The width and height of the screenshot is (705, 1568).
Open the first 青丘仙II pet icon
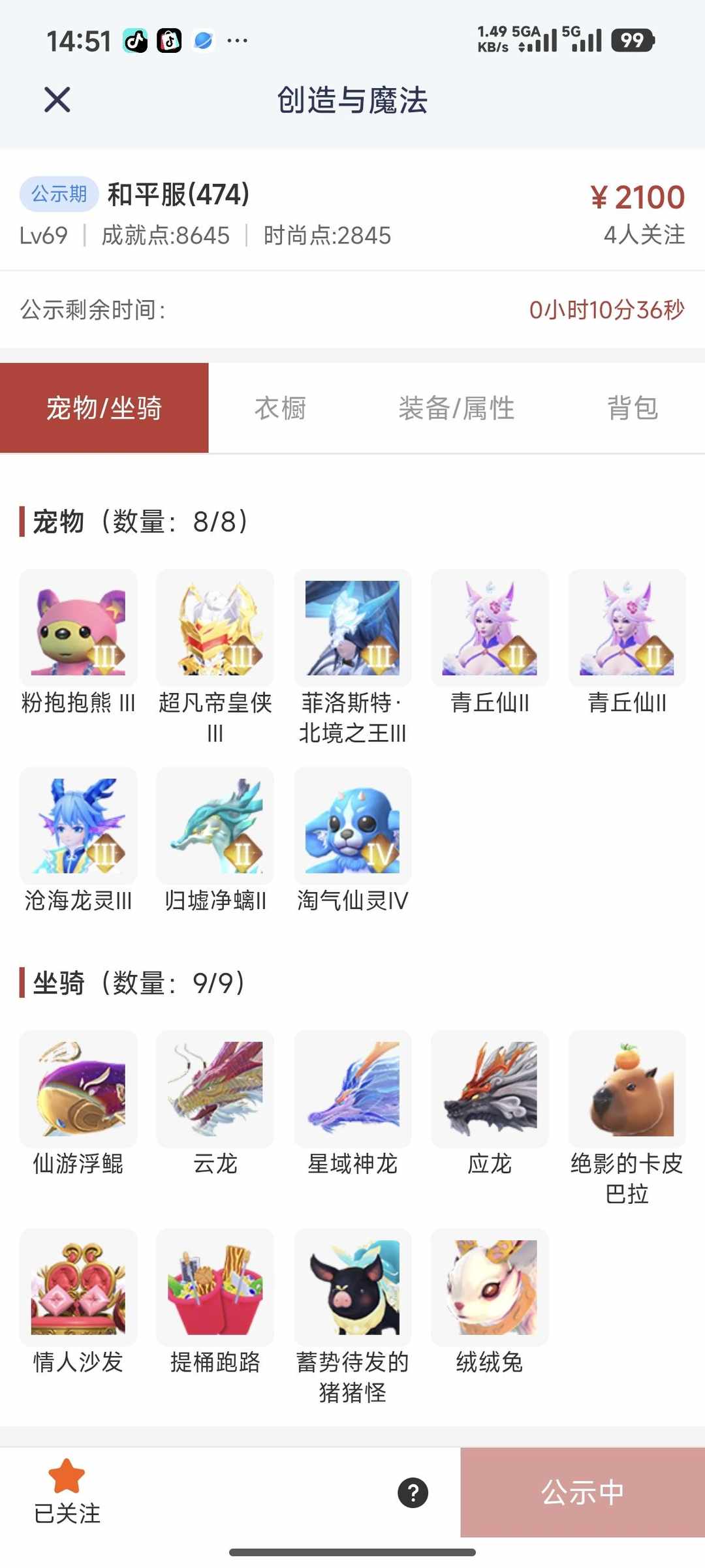pos(489,628)
